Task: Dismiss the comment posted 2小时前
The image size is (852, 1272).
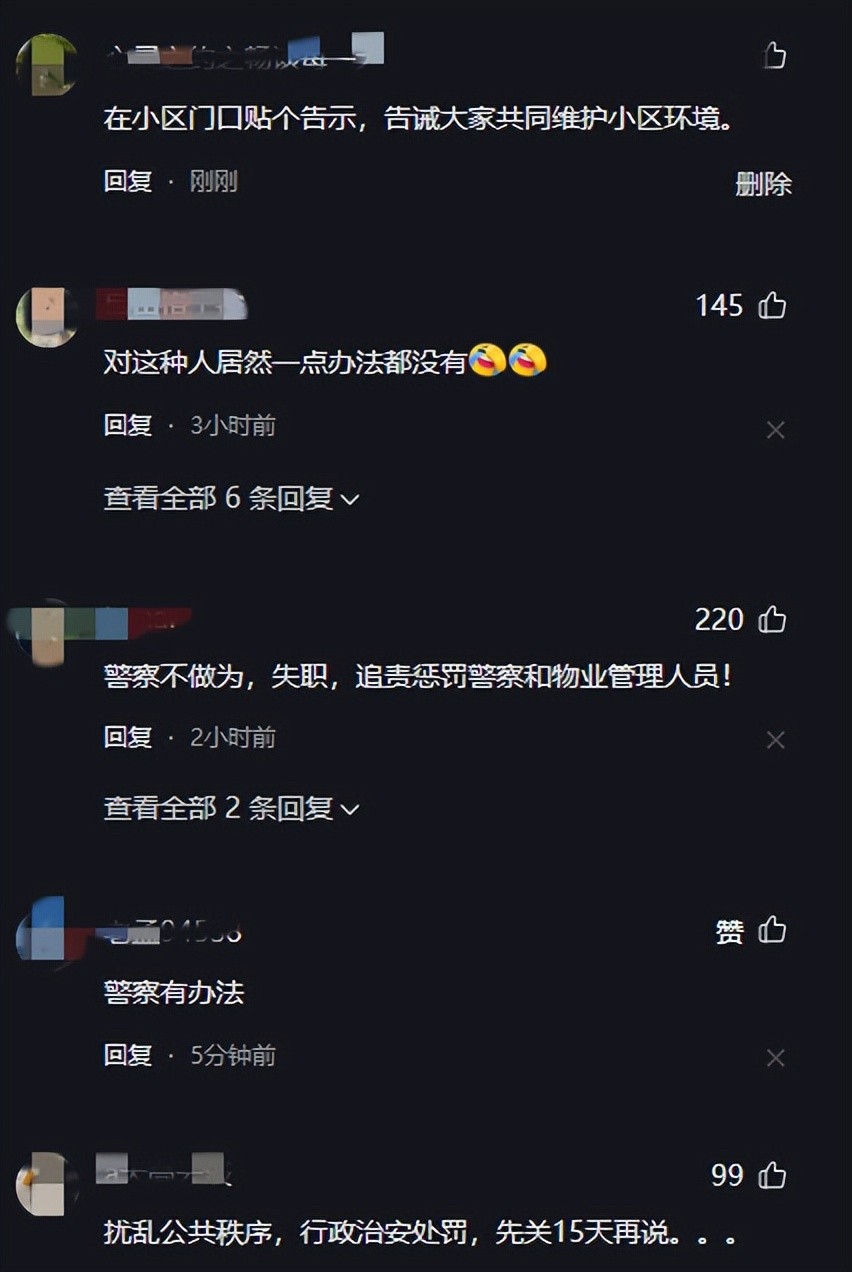Action: click(x=775, y=740)
